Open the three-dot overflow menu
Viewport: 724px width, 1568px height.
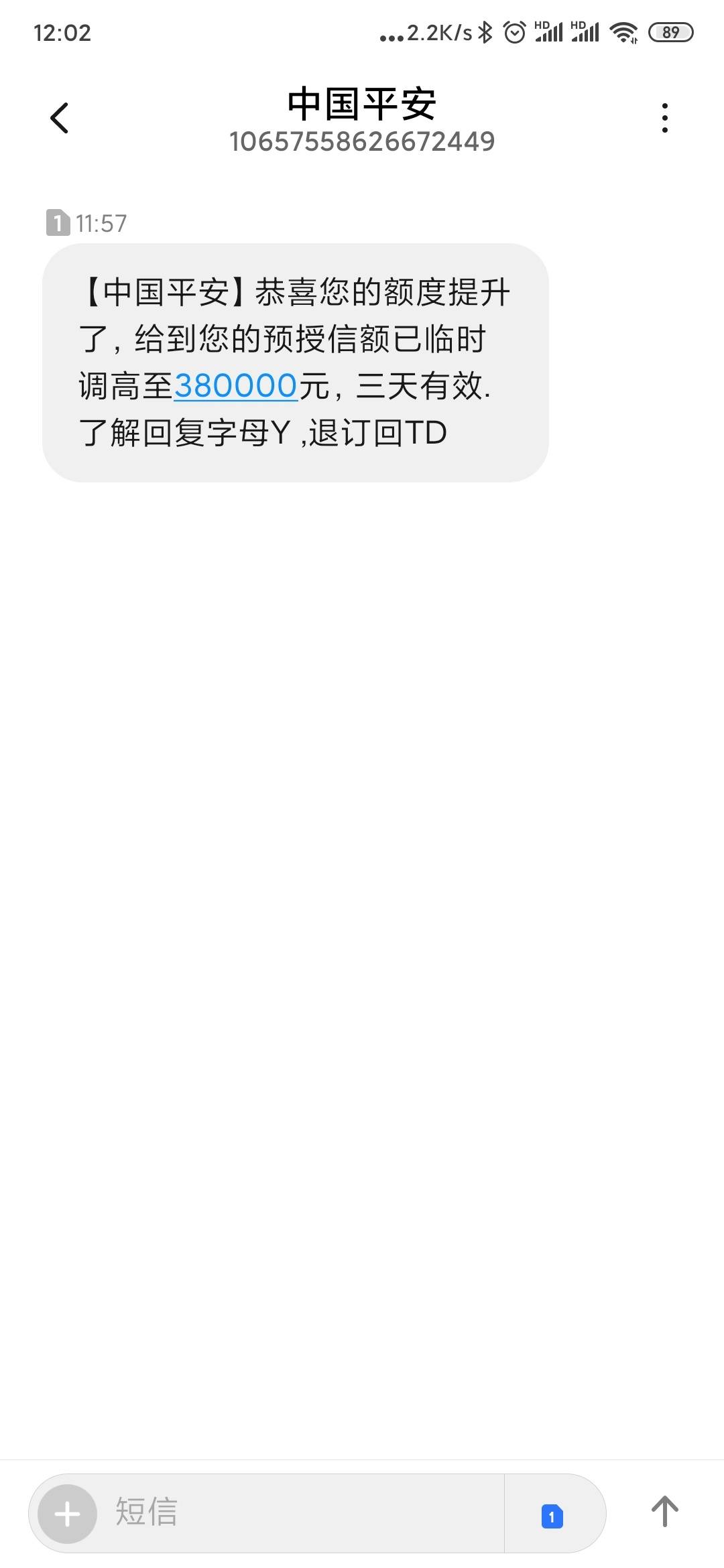(x=664, y=118)
